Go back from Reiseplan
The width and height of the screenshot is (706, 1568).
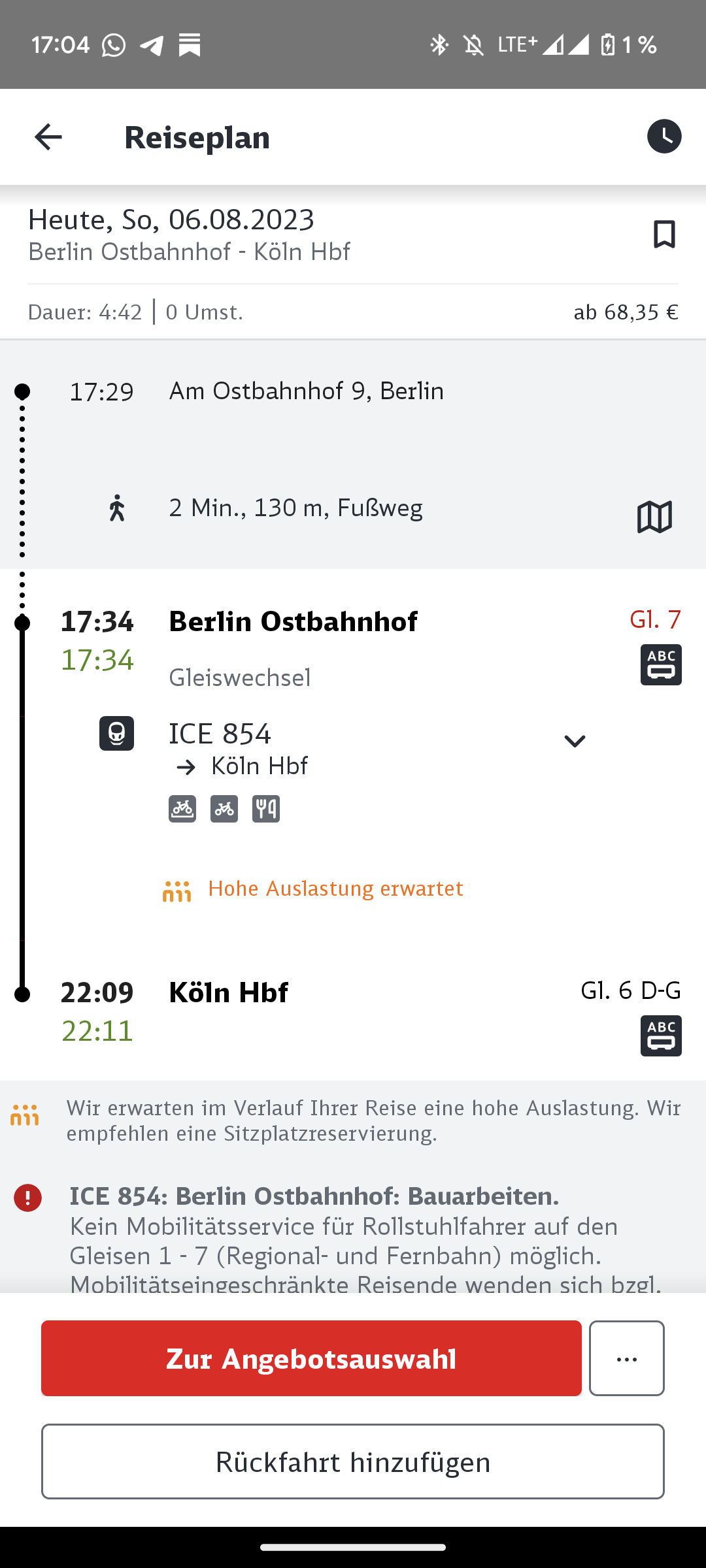click(x=48, y=137)
